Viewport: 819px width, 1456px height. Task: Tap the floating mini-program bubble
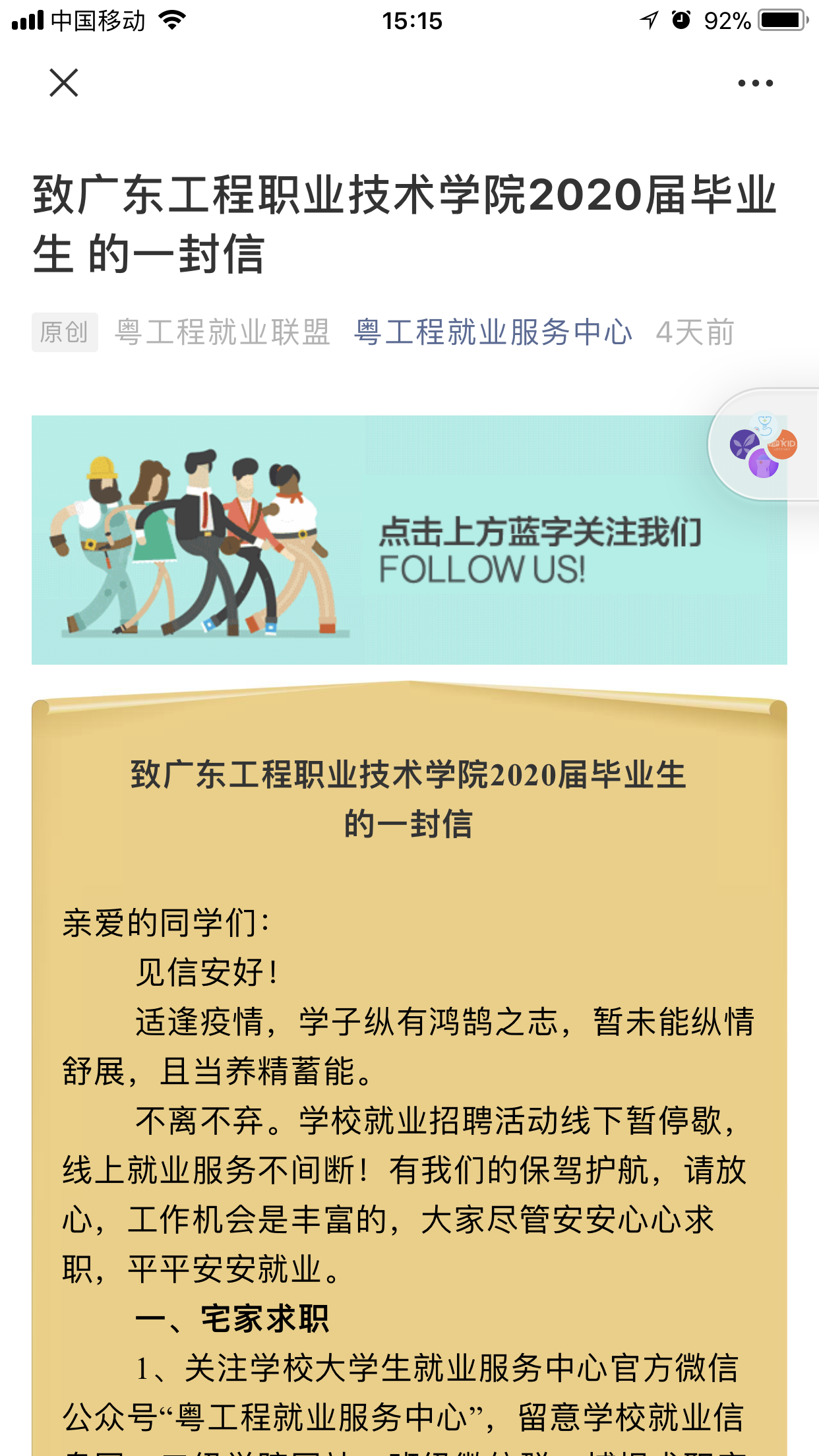coord(764,444)
